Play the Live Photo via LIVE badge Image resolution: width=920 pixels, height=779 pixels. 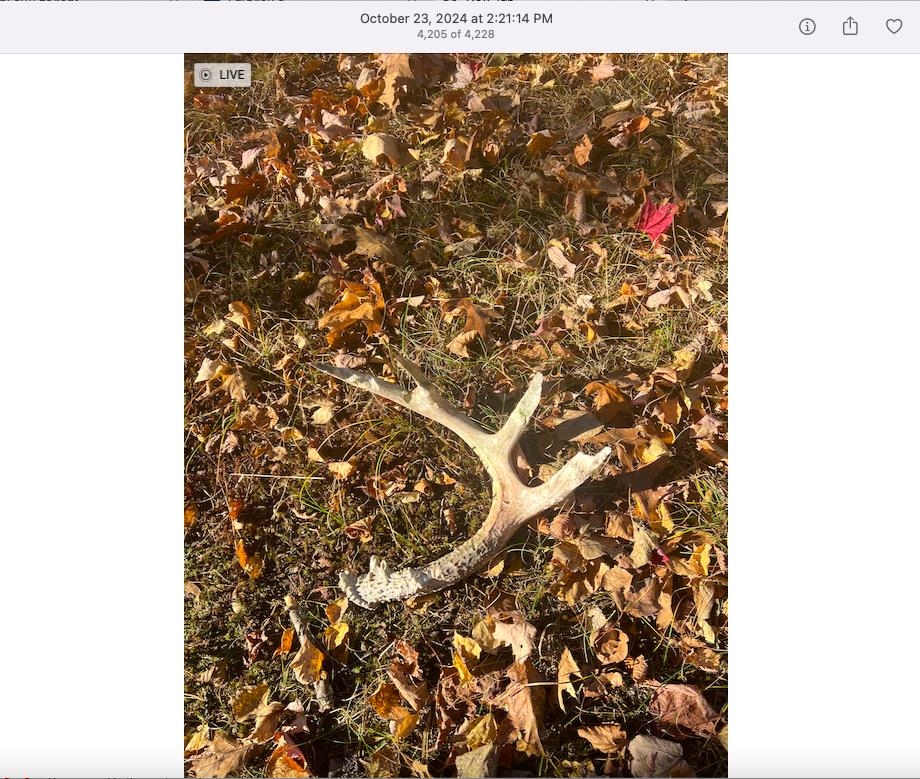point(222,75)
